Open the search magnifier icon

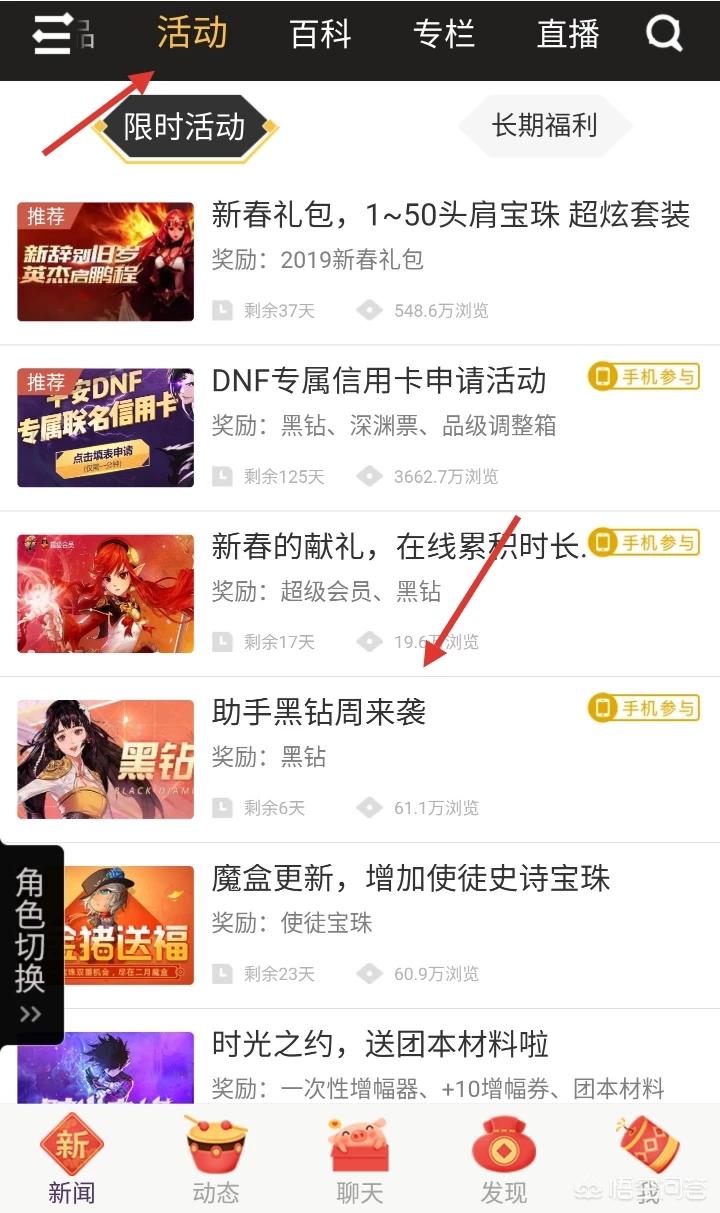point(664,35)
